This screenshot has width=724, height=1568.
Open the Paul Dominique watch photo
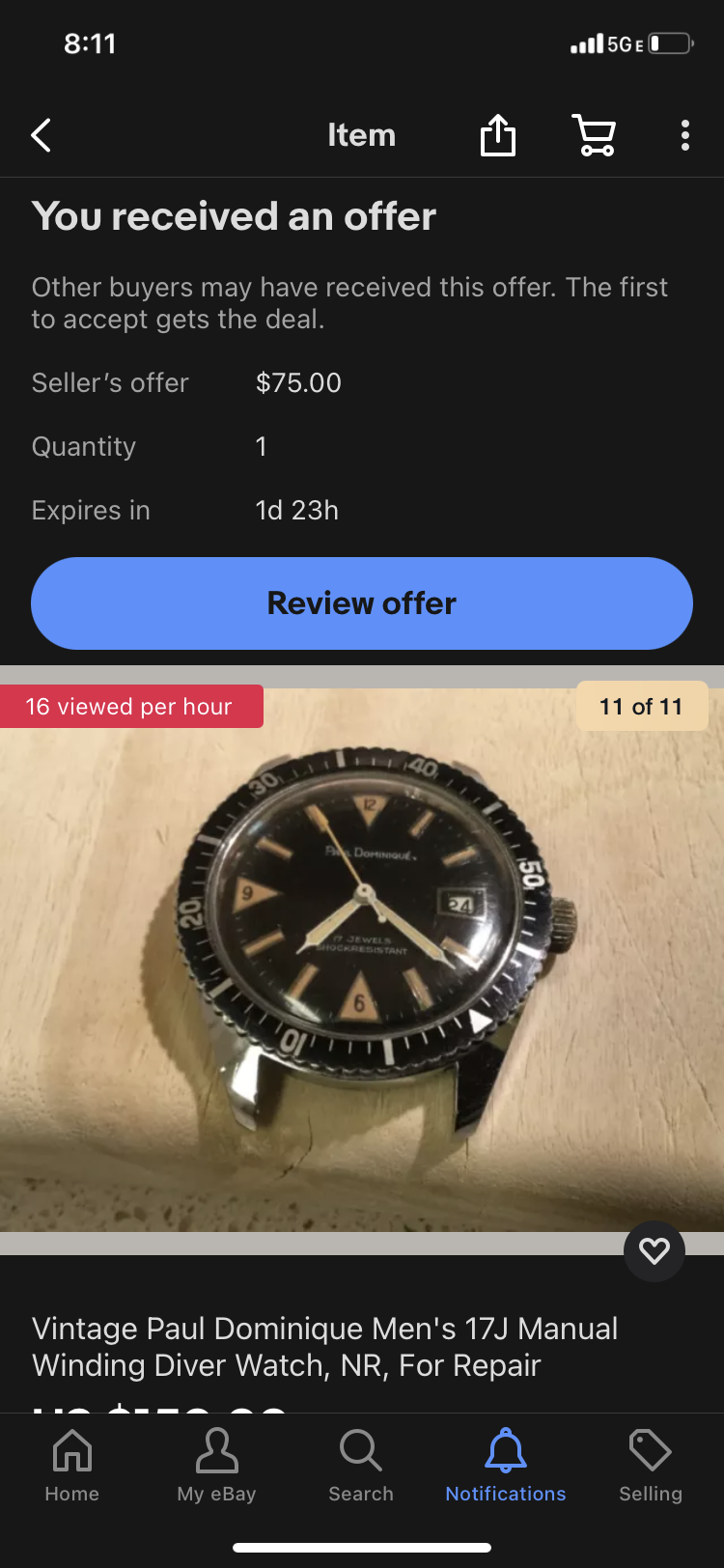click(362, 956)
